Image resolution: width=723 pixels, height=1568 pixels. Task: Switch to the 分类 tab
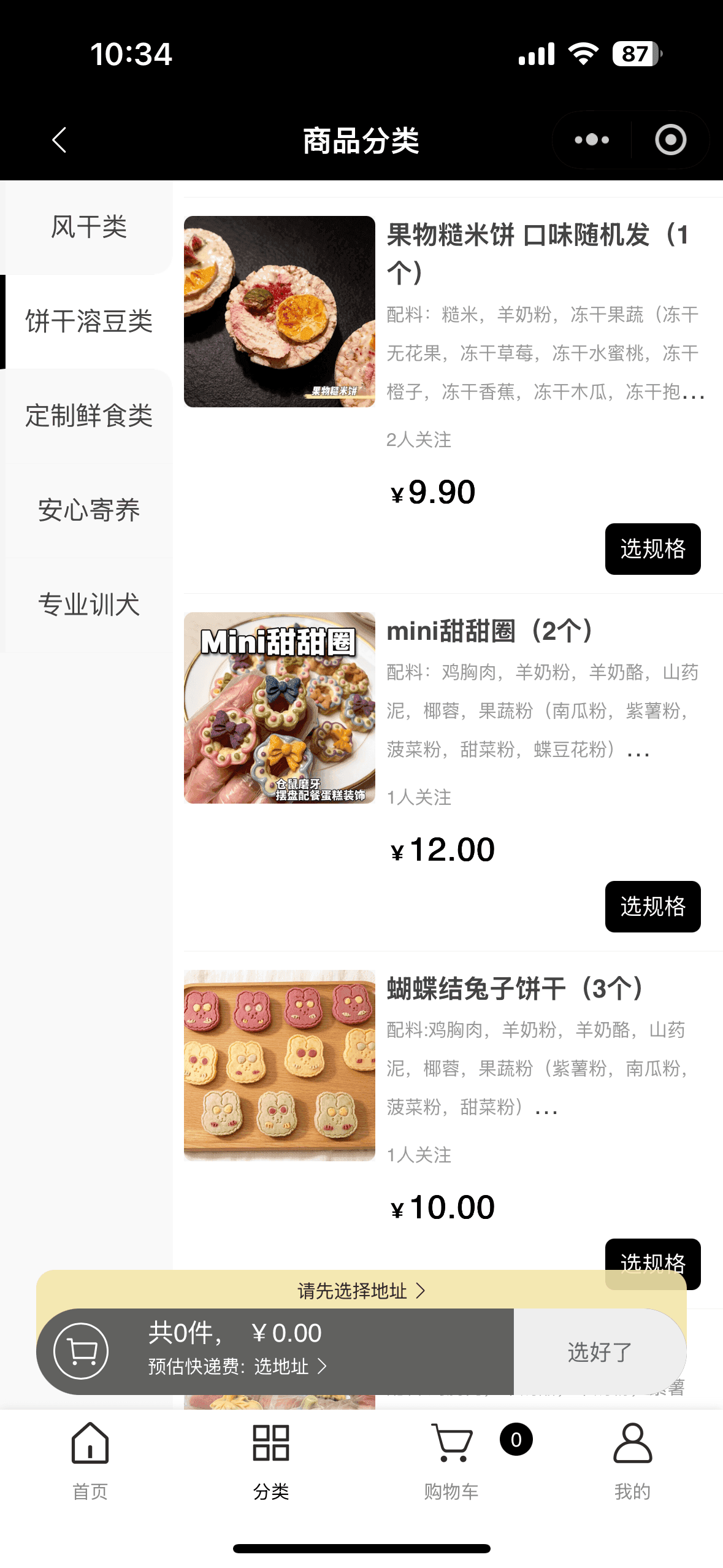click(271, 1460)
